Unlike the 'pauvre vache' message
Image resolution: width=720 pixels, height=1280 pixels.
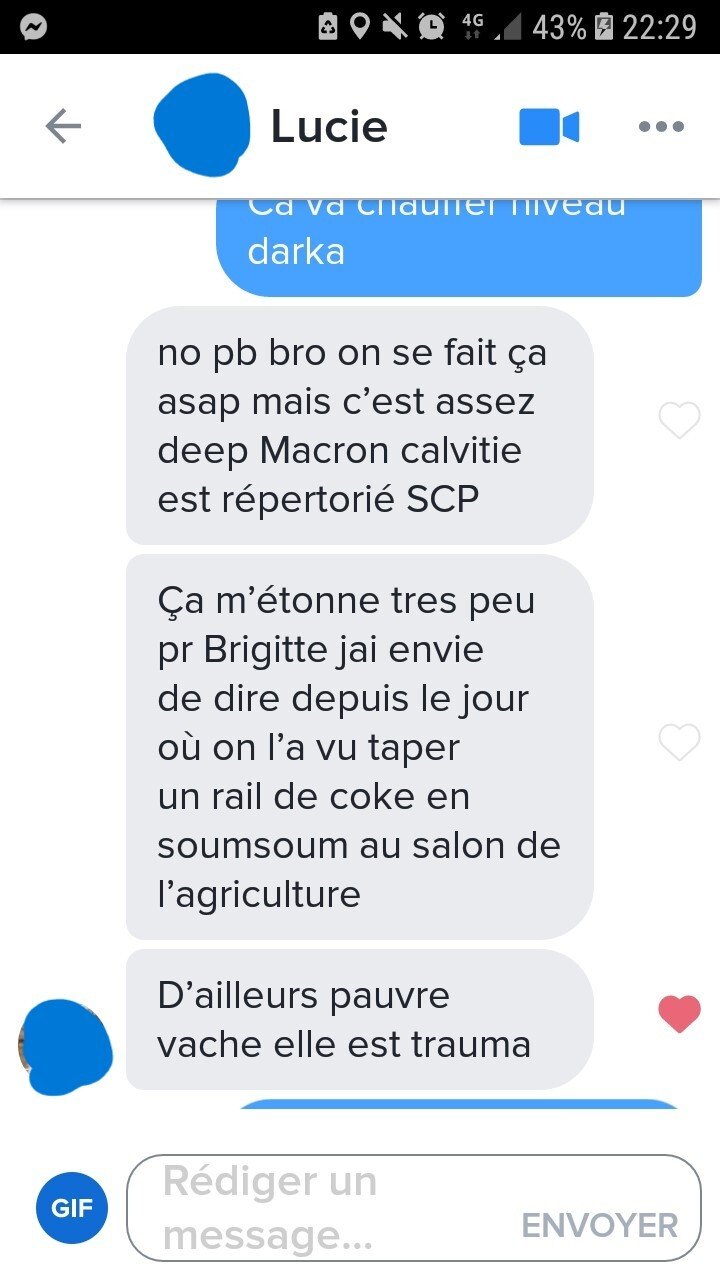(679, 1015)
